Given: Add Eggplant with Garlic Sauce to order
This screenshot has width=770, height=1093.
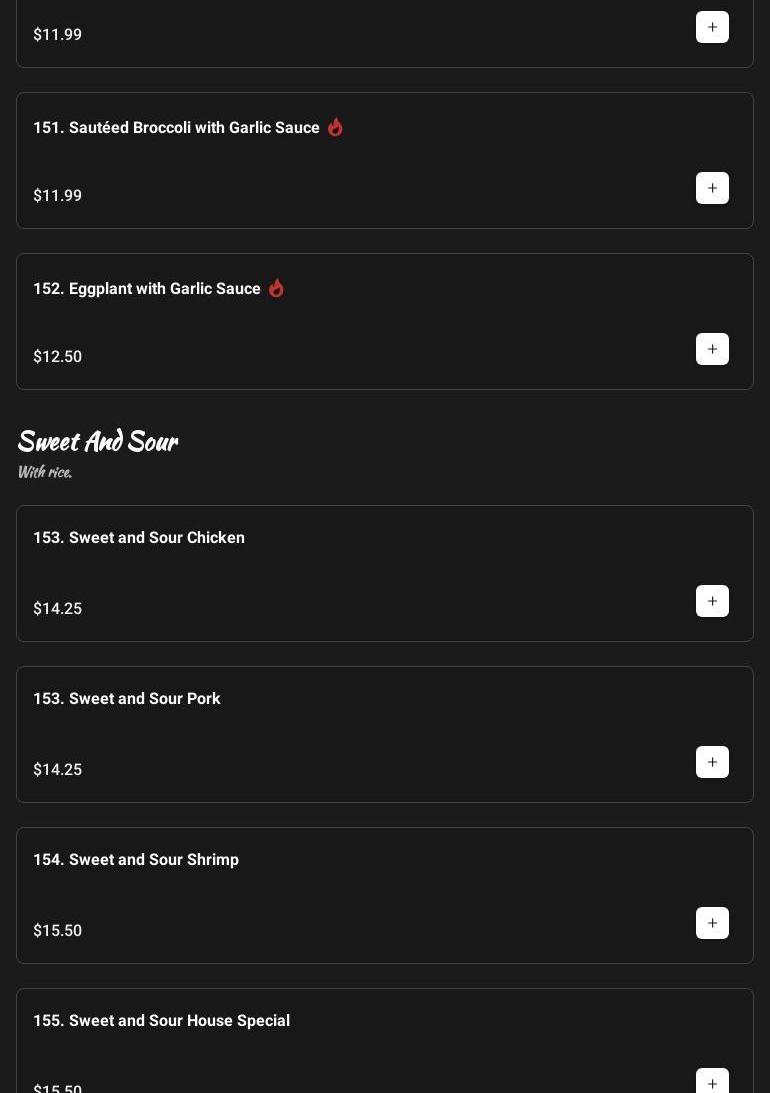Looking at the screenshot, I should coord(712,349).
